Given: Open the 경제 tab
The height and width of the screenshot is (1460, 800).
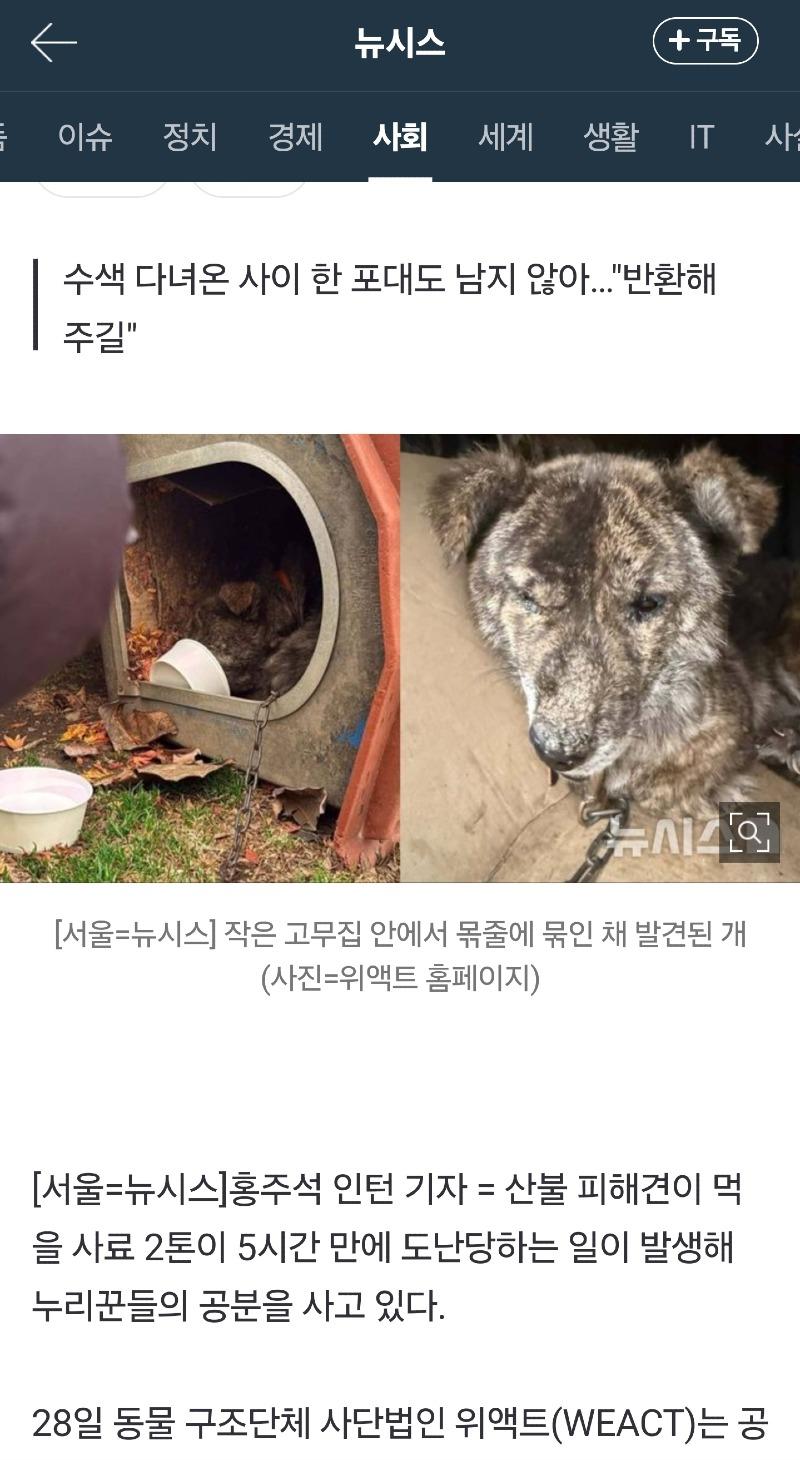Looking at the screenshot, I should 295,136.
